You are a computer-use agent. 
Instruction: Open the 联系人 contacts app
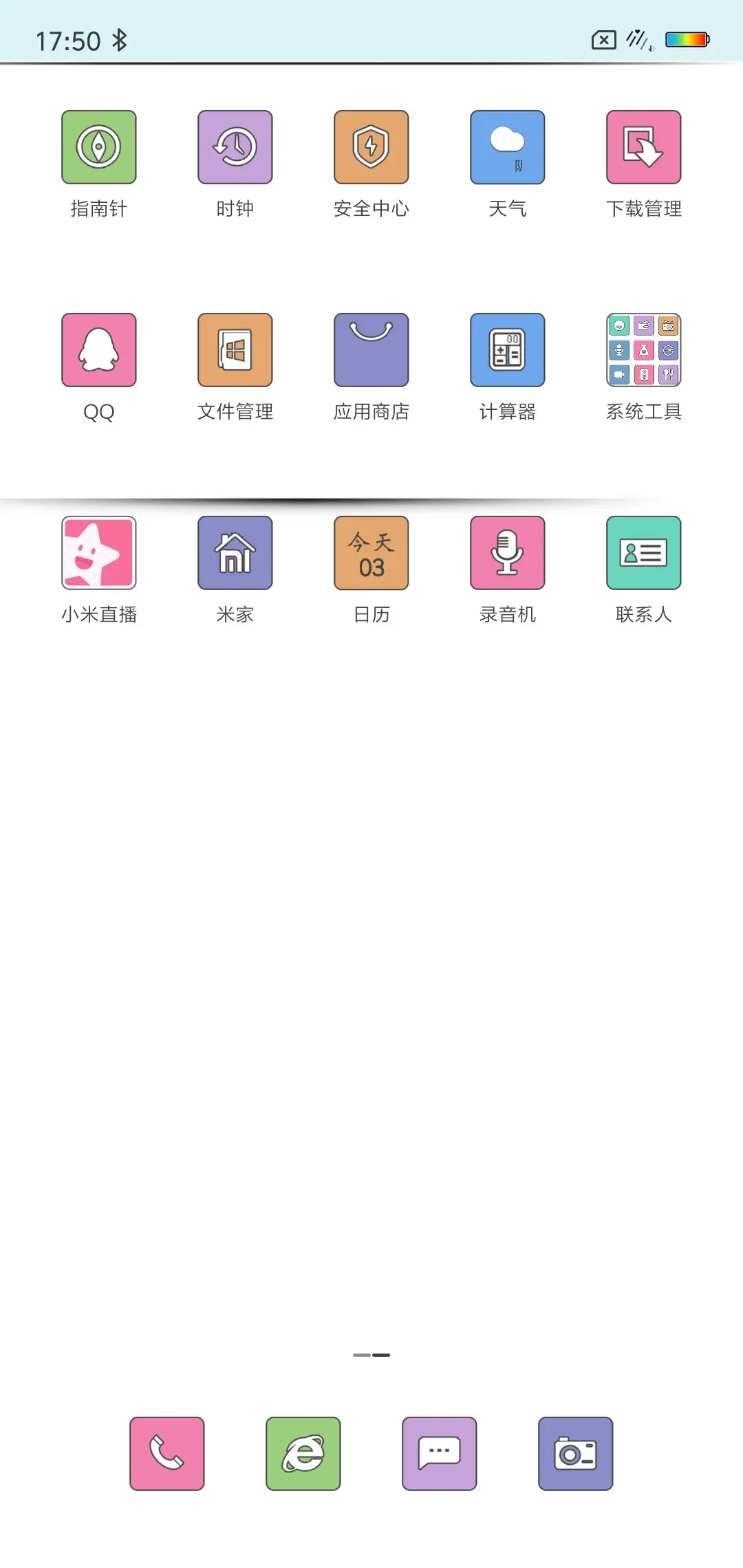[x=643, y=552]
